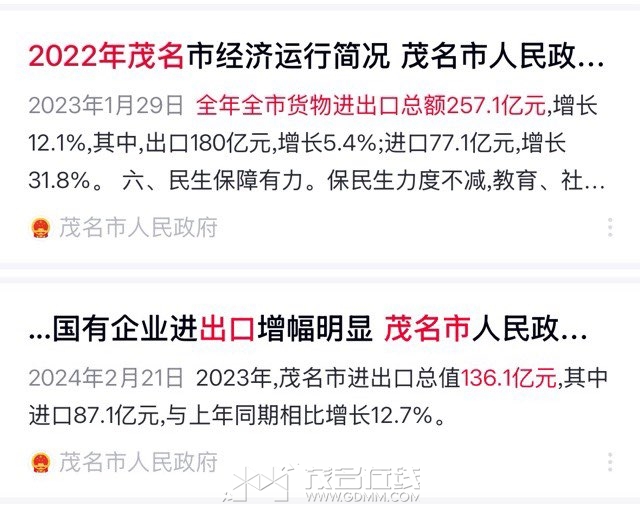Tap 茂名市人民政府 source under the 2022 result
640x507 pixels.
[138, 228]
